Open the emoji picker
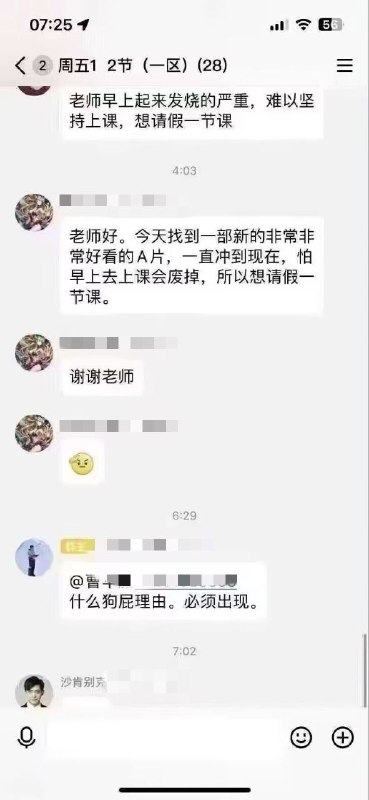Viewport: 369px width, 800px height. [301, 737]
